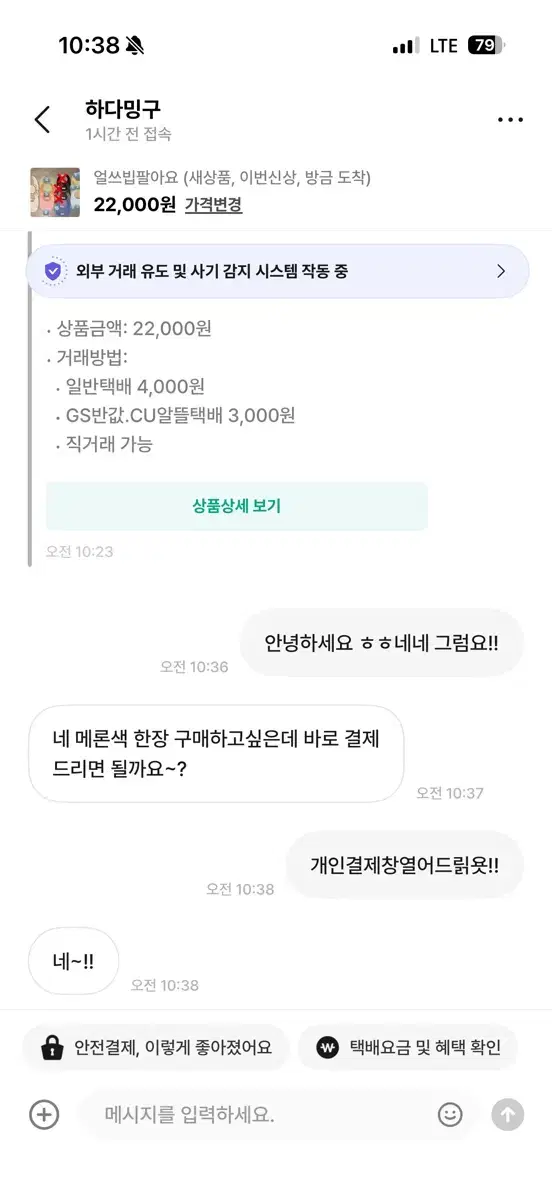Select the 안전결제, 이렇게 좋아졌어요 chip

click(155, 1048)
